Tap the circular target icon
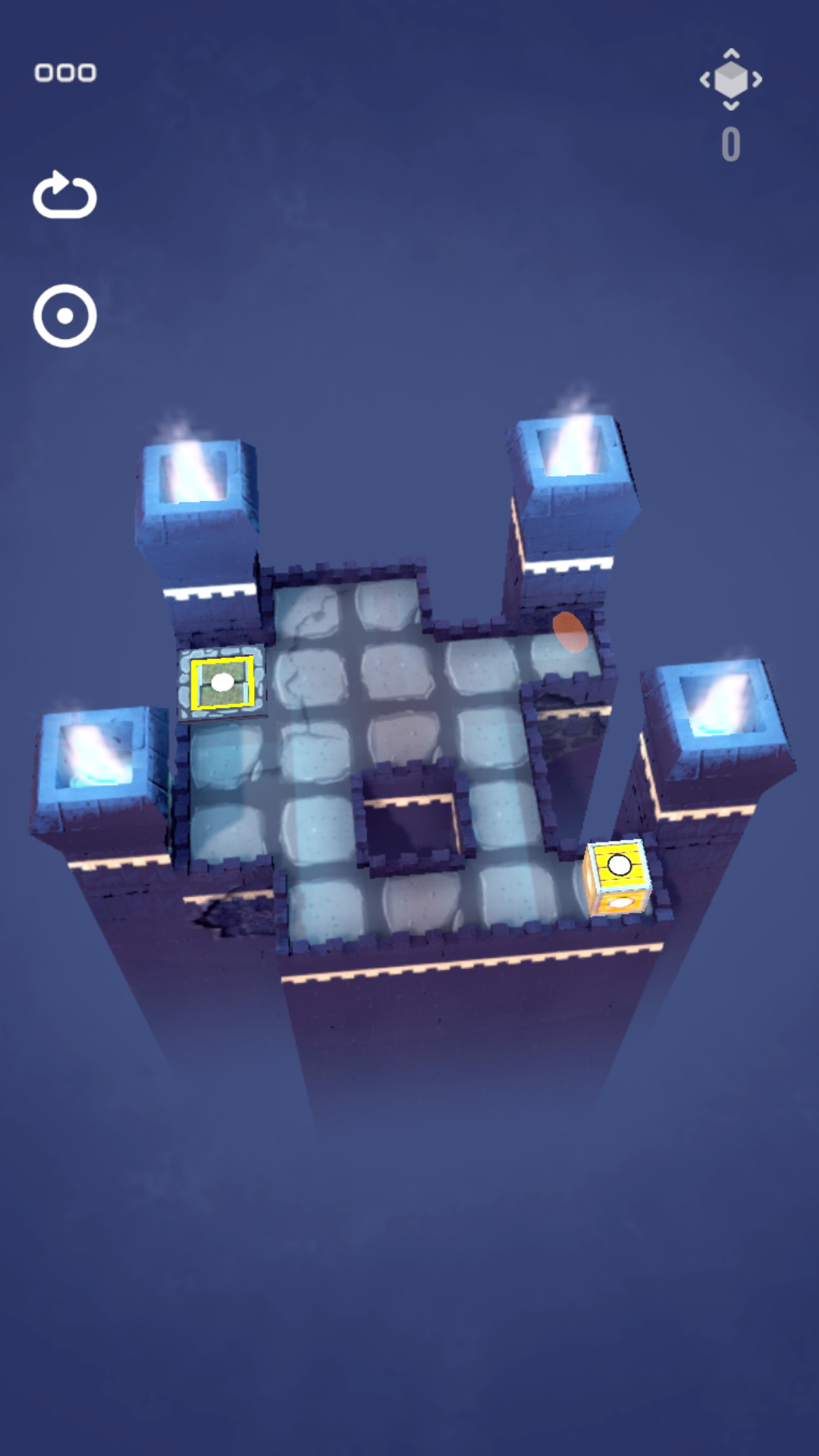The image size is (819, 1456). click(64, 315)
